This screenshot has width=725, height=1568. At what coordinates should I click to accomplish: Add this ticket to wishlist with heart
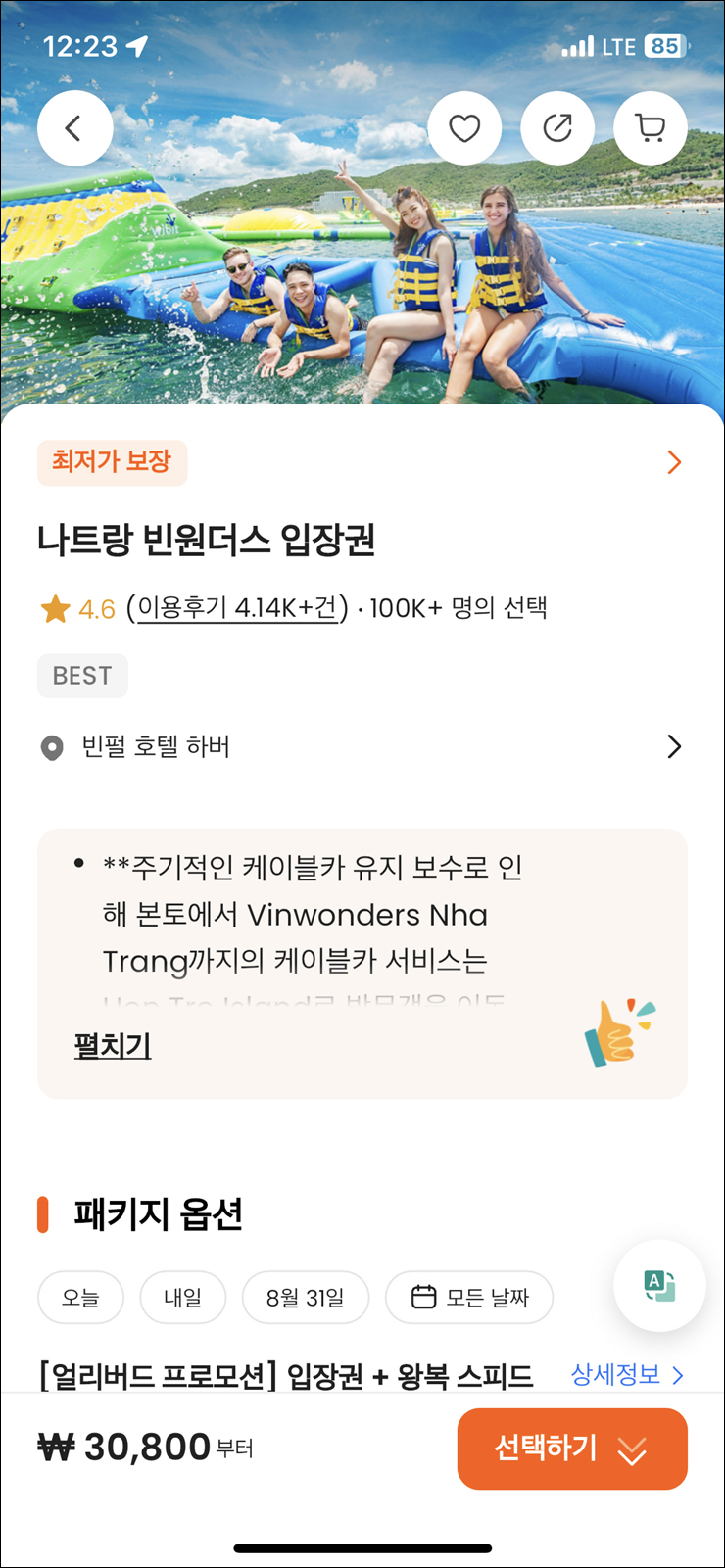(x=464, y=128)
